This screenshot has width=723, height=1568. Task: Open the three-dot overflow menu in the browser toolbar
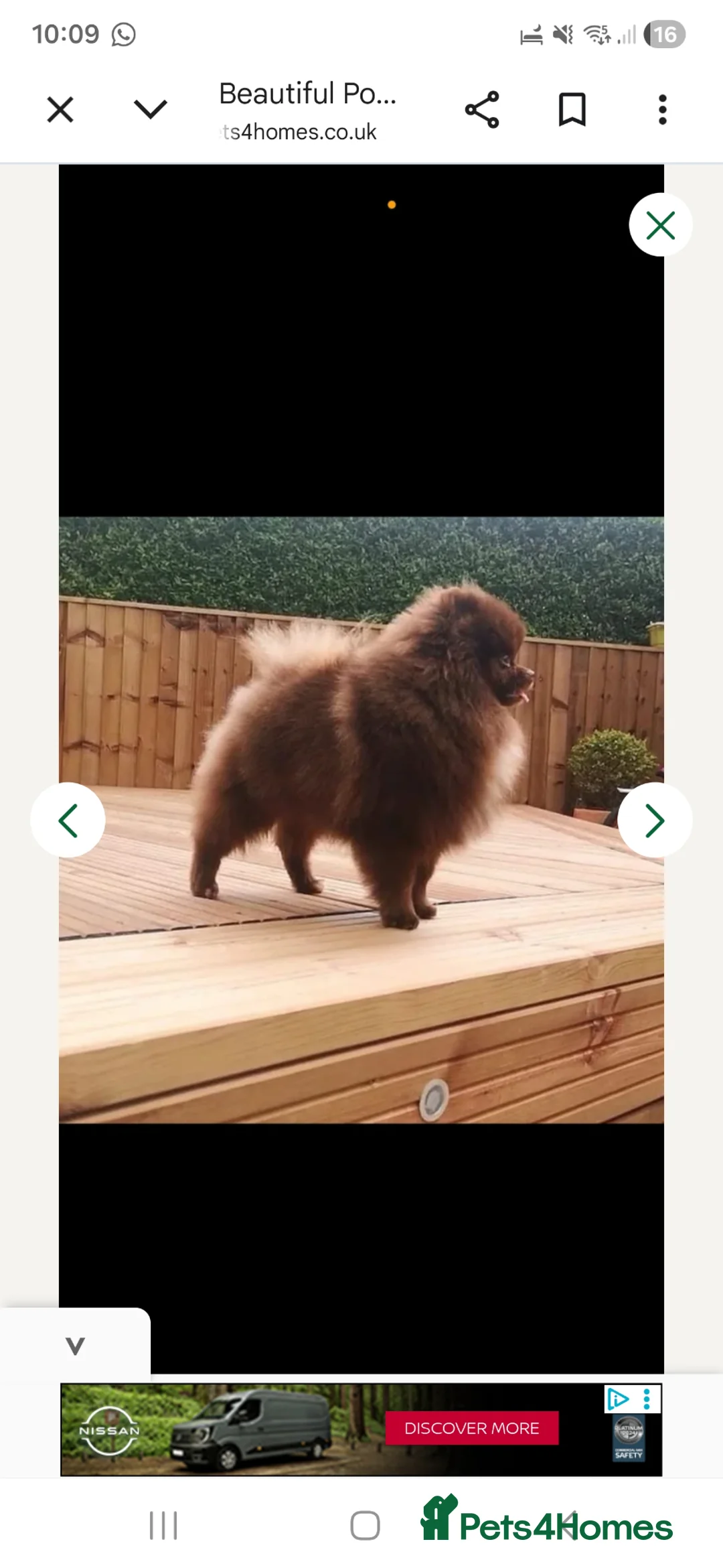[661, 109]
